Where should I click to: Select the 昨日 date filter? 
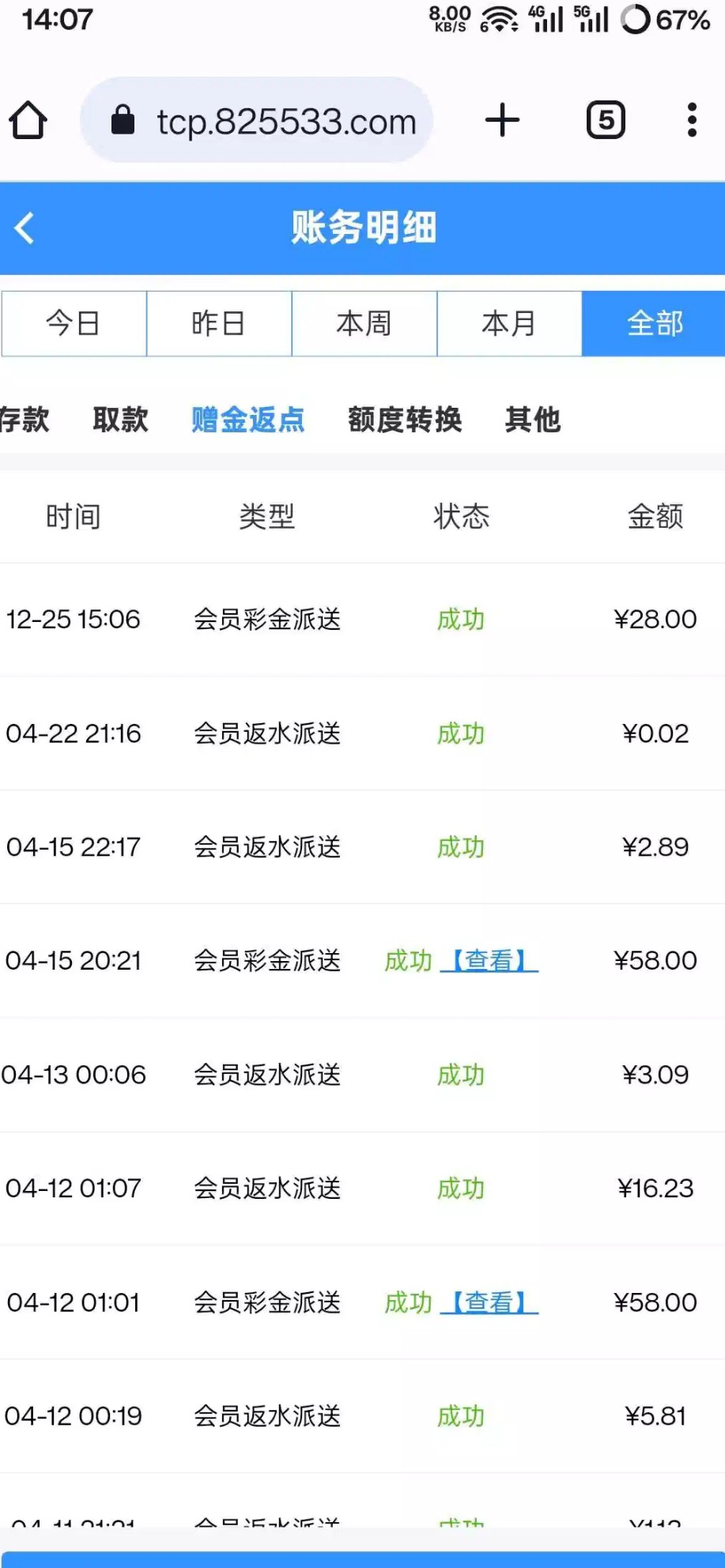point(219,324)
